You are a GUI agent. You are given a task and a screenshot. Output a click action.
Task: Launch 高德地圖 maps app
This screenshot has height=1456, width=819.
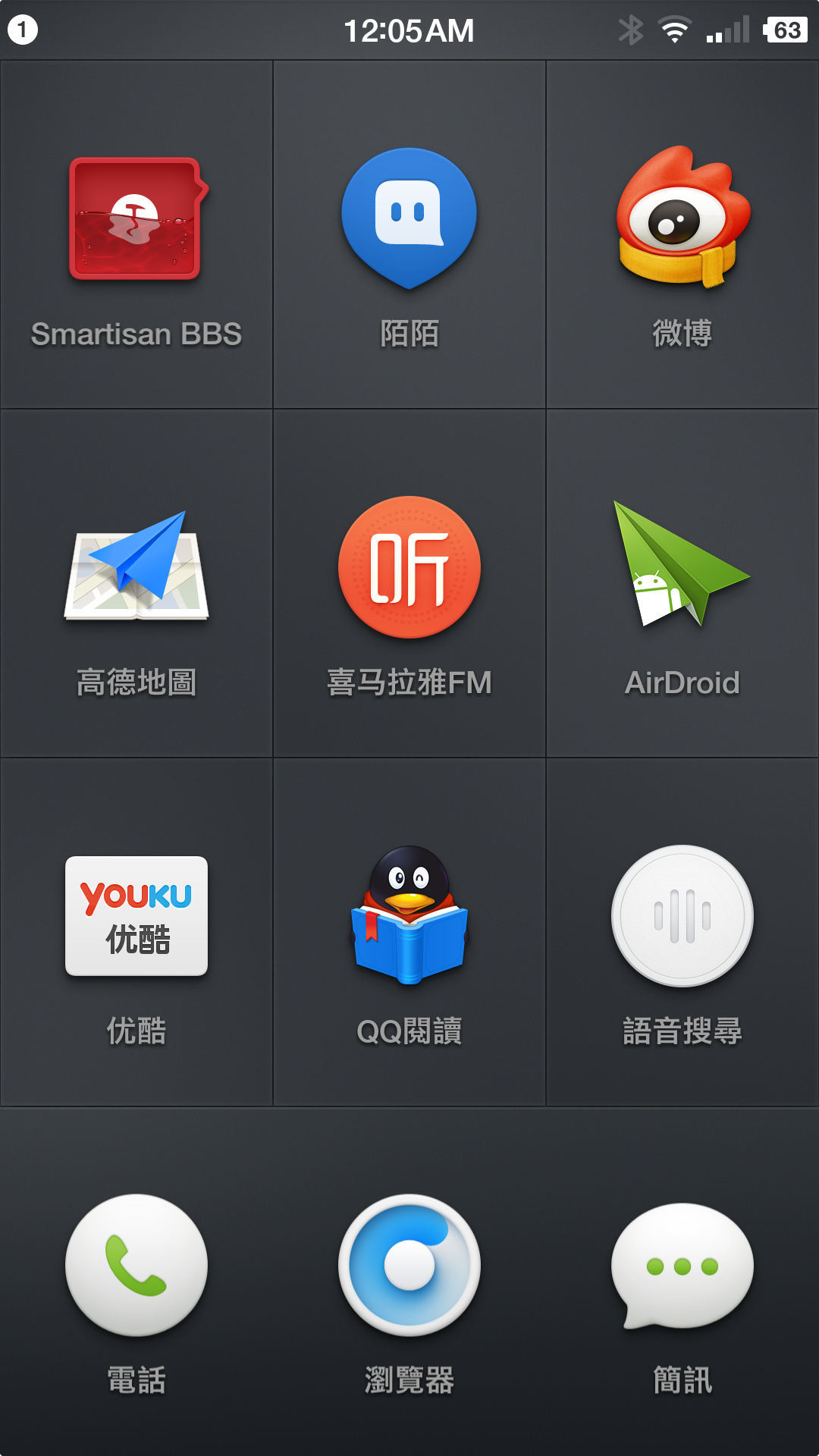click(x=136, y=568)
